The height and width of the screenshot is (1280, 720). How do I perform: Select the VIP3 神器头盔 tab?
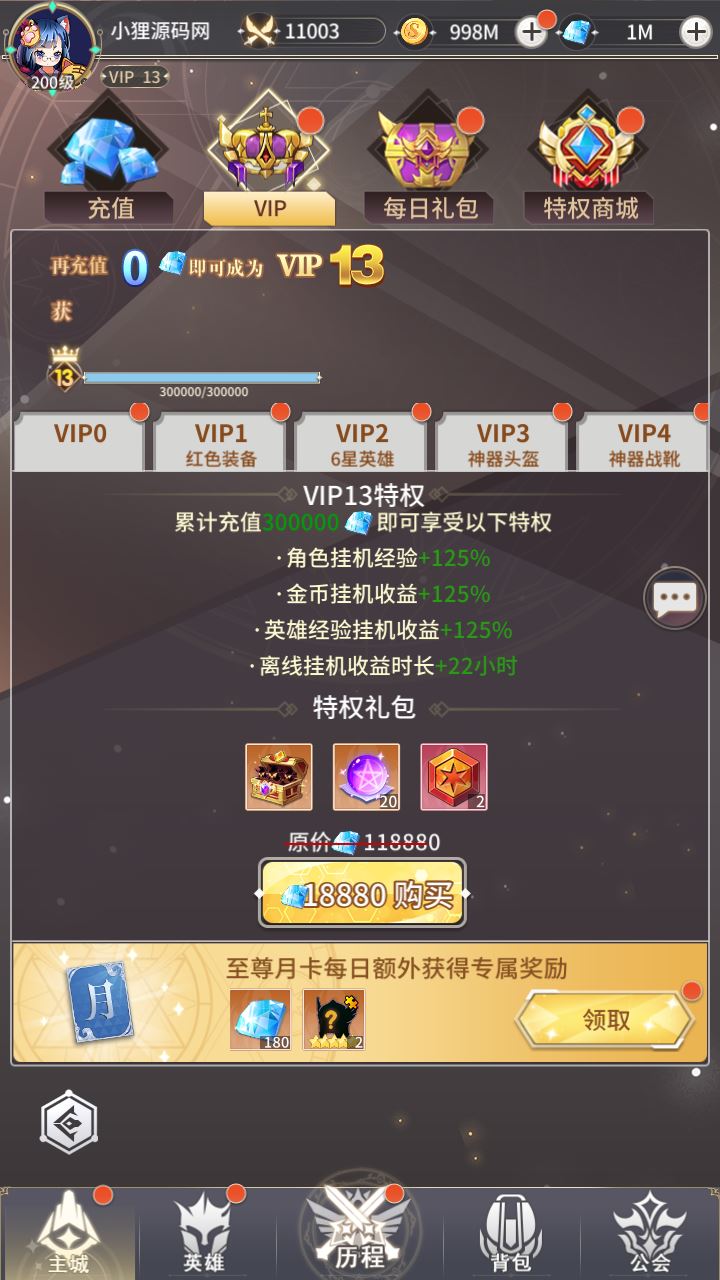503,440
